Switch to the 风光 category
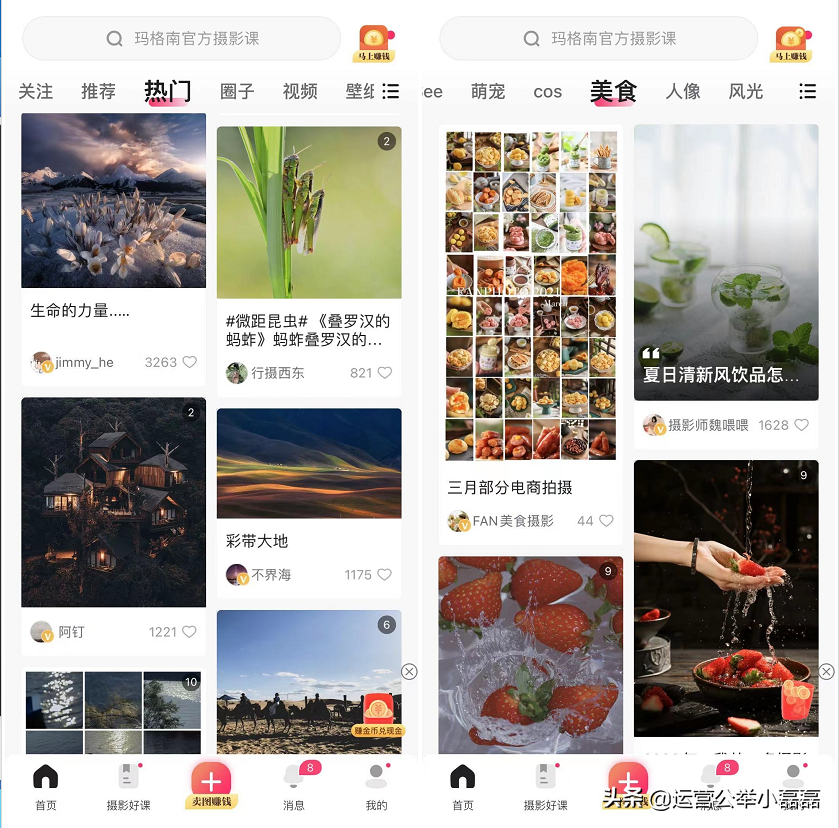The height and width of the screenshot is (828, 839). tap(746, 91)
